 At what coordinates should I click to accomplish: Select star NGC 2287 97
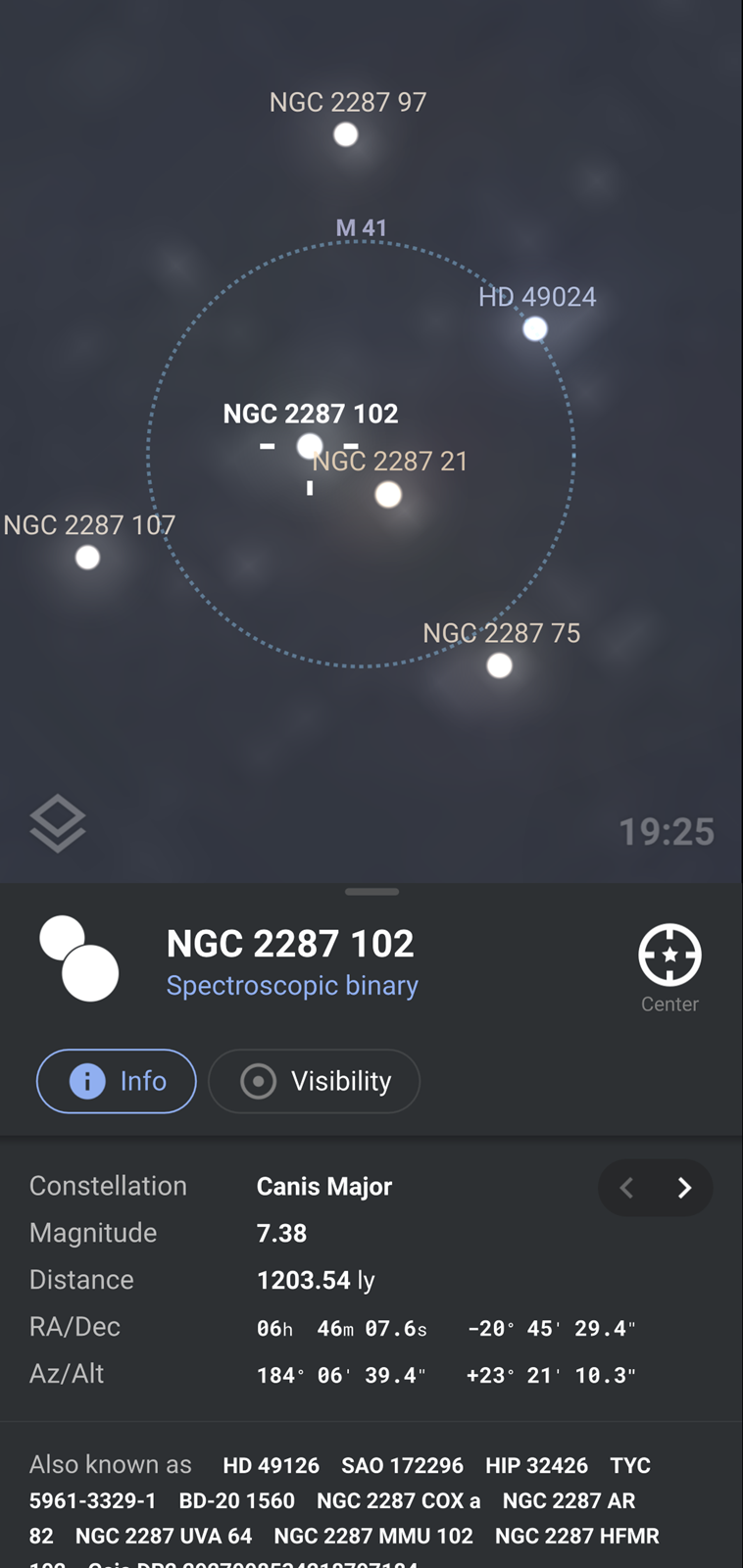pos(346,134)
